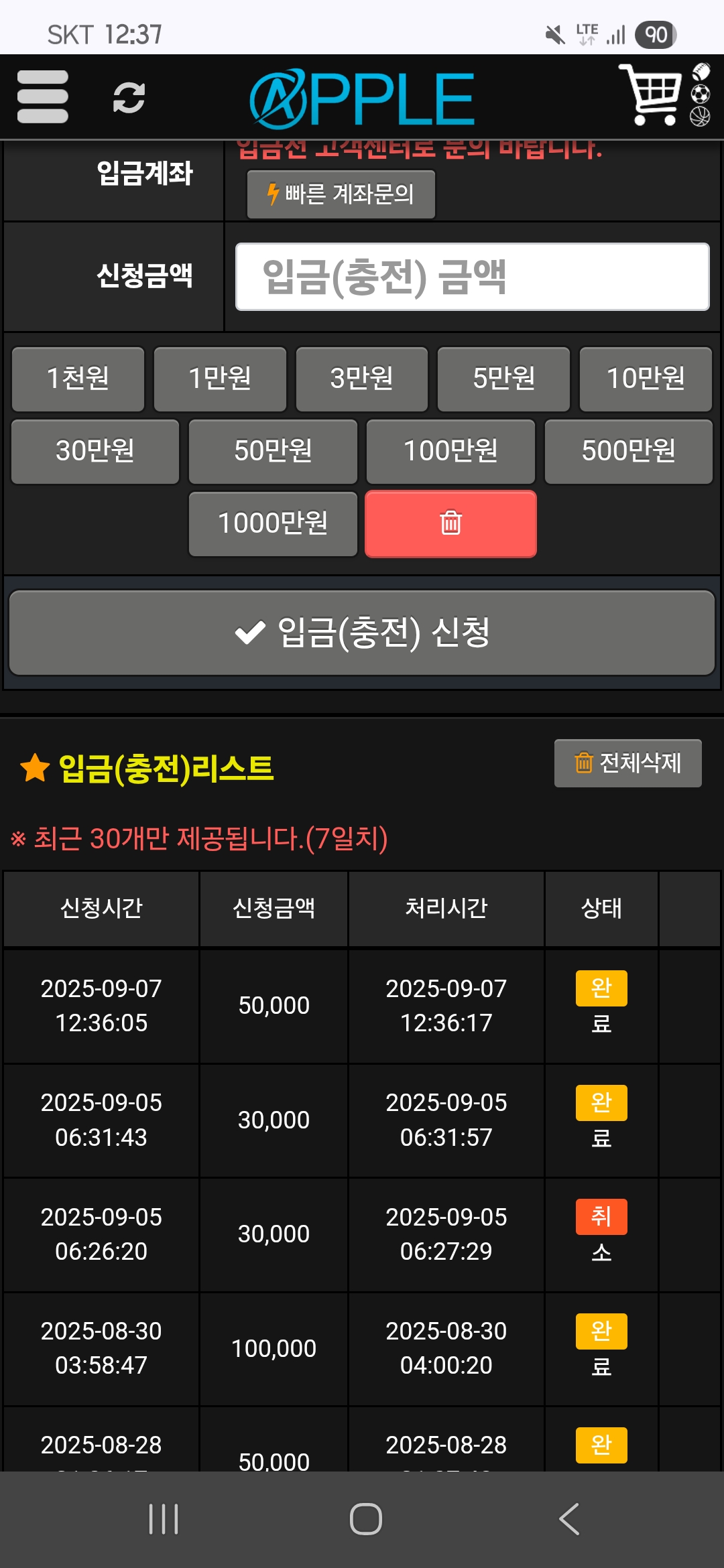Add 1천원 to the deposit amount
Screen dimensions: 724x1568
(76, 379)
